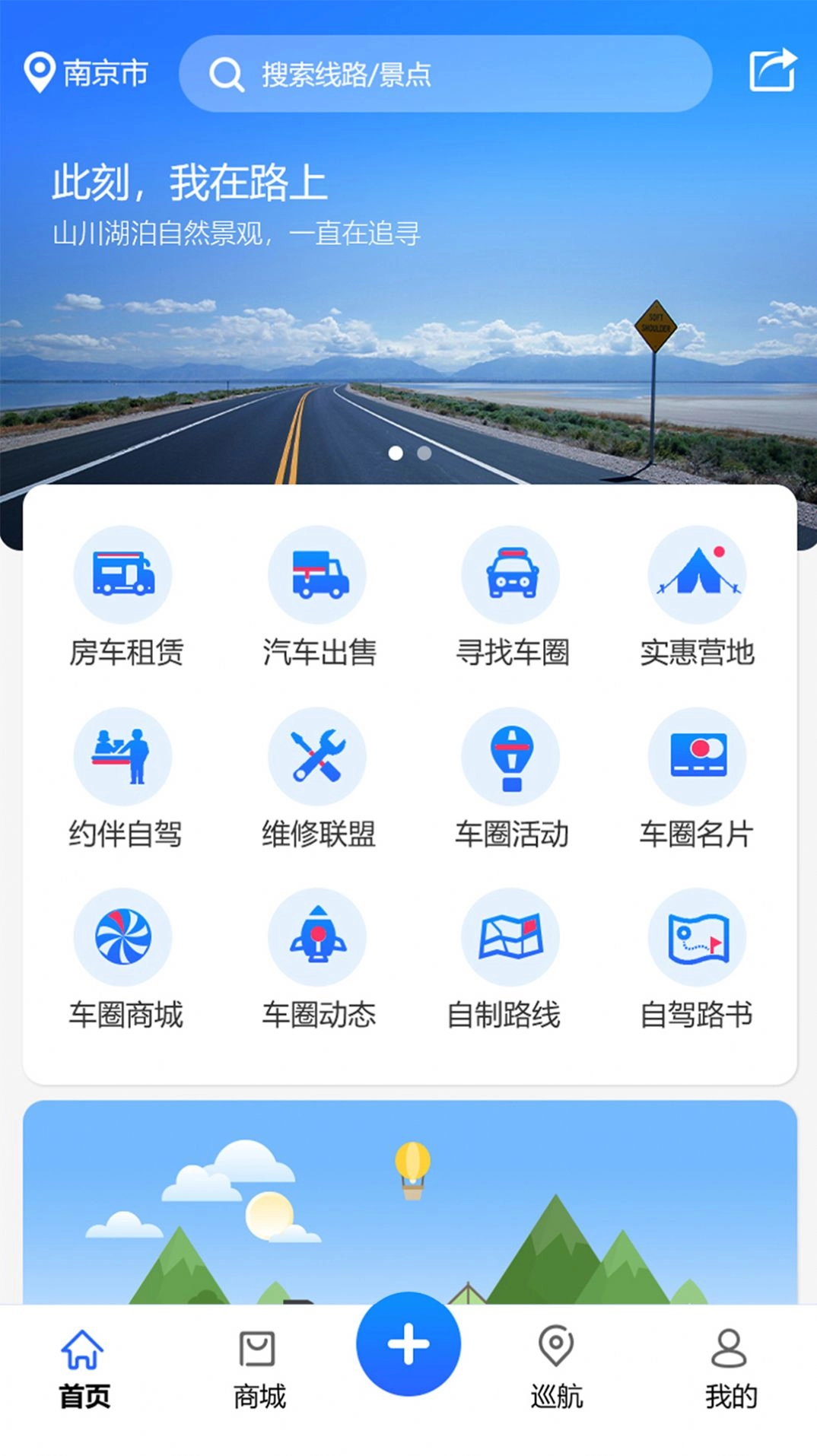817x1456 pixels.
Task: Open the 车圈商城 mall pinwheel icon
Action: click(x=122, y=937)
